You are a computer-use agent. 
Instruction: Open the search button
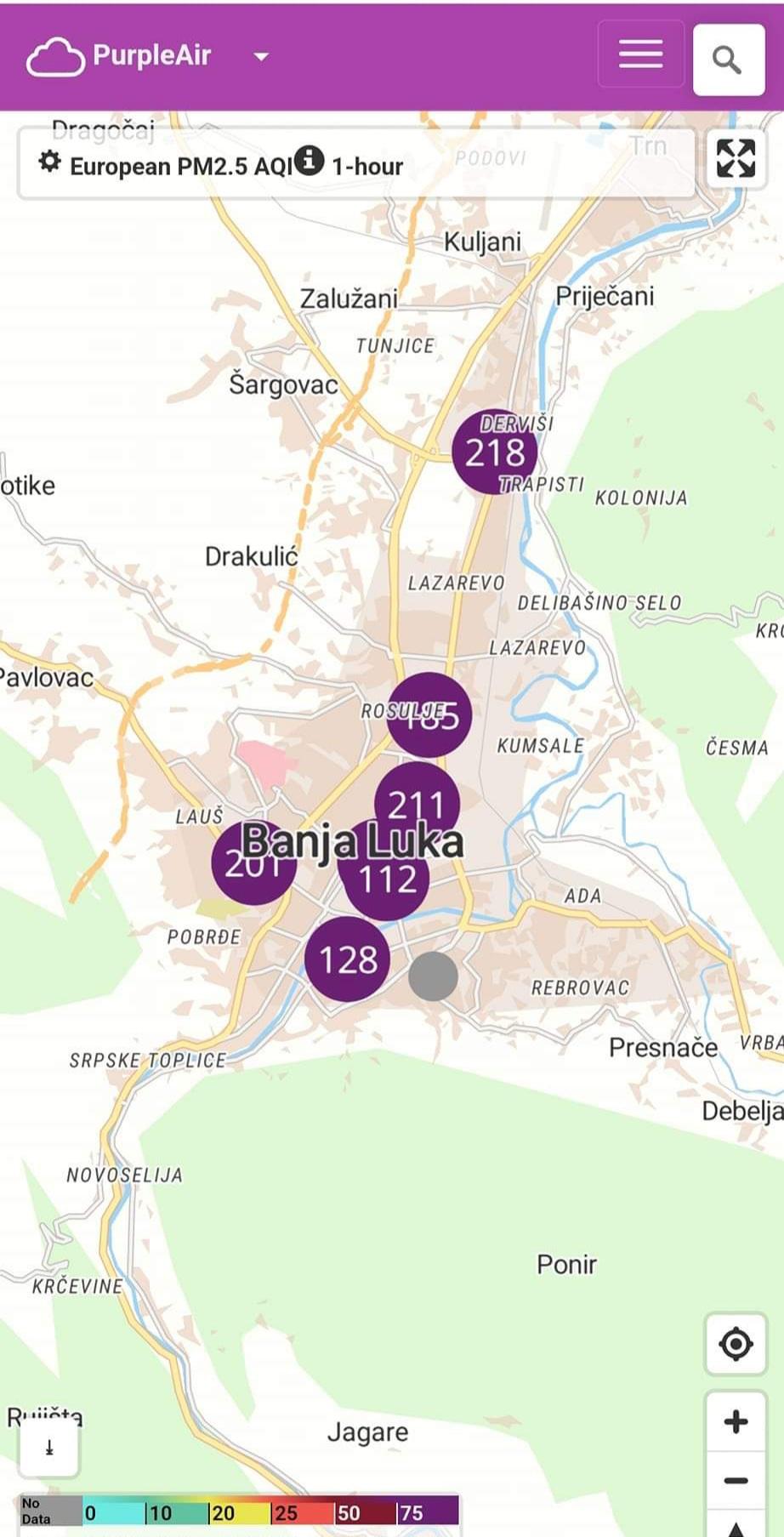click(x=728, y=60)
